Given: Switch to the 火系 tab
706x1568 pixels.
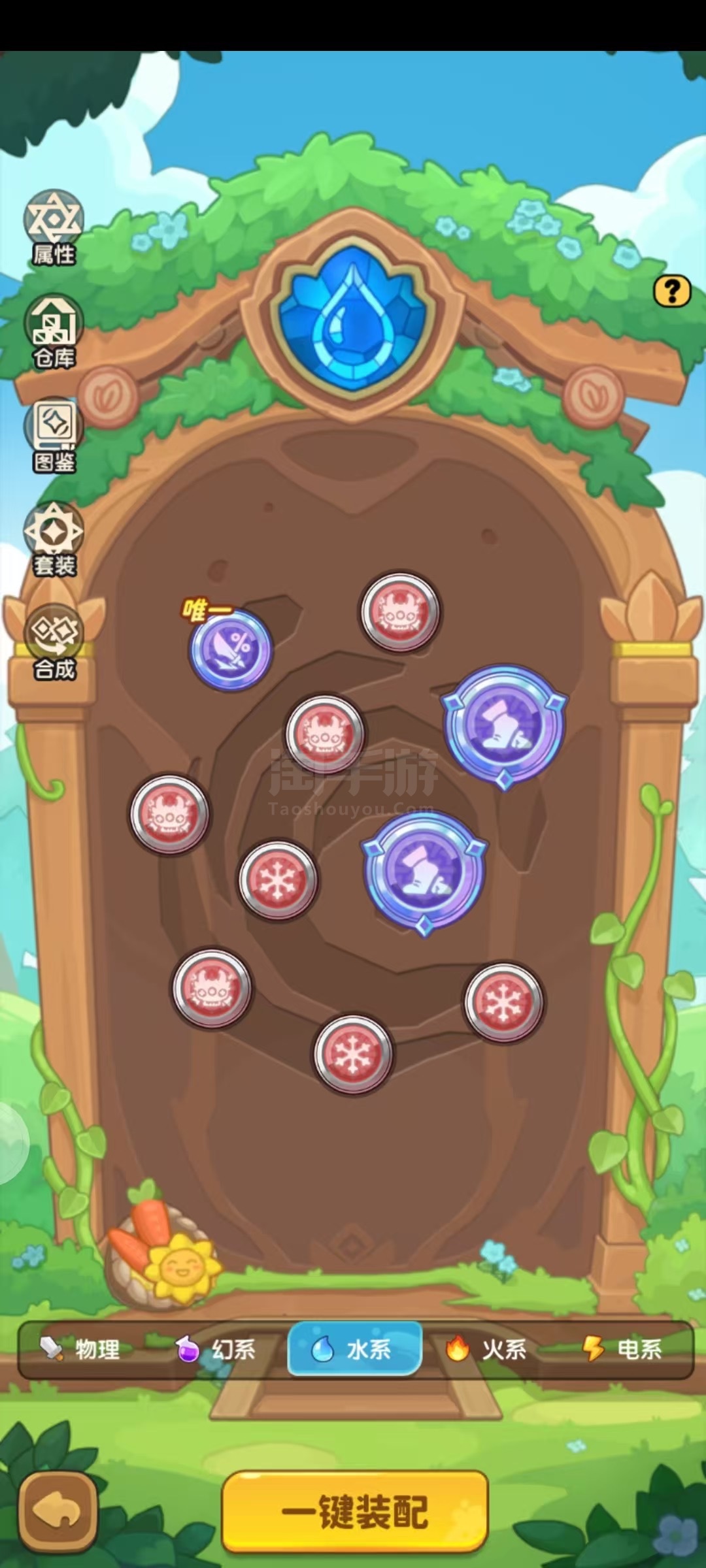Looking at the screenshot, I should [x=487, y=1349].
